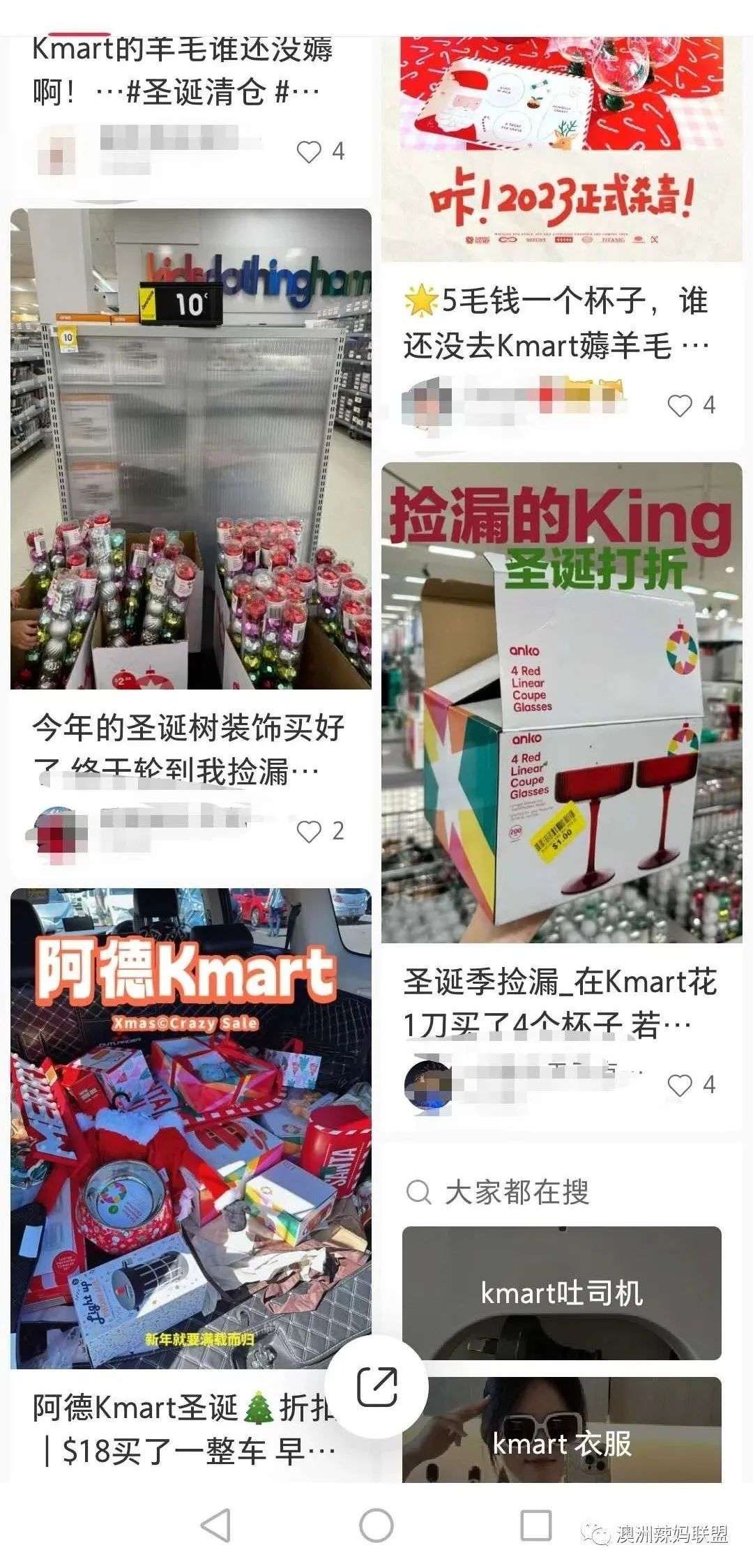Screen dimensions: 753x1568
Task: Open the 捡漏的King coupe glasses post
Action: point(561,702)
